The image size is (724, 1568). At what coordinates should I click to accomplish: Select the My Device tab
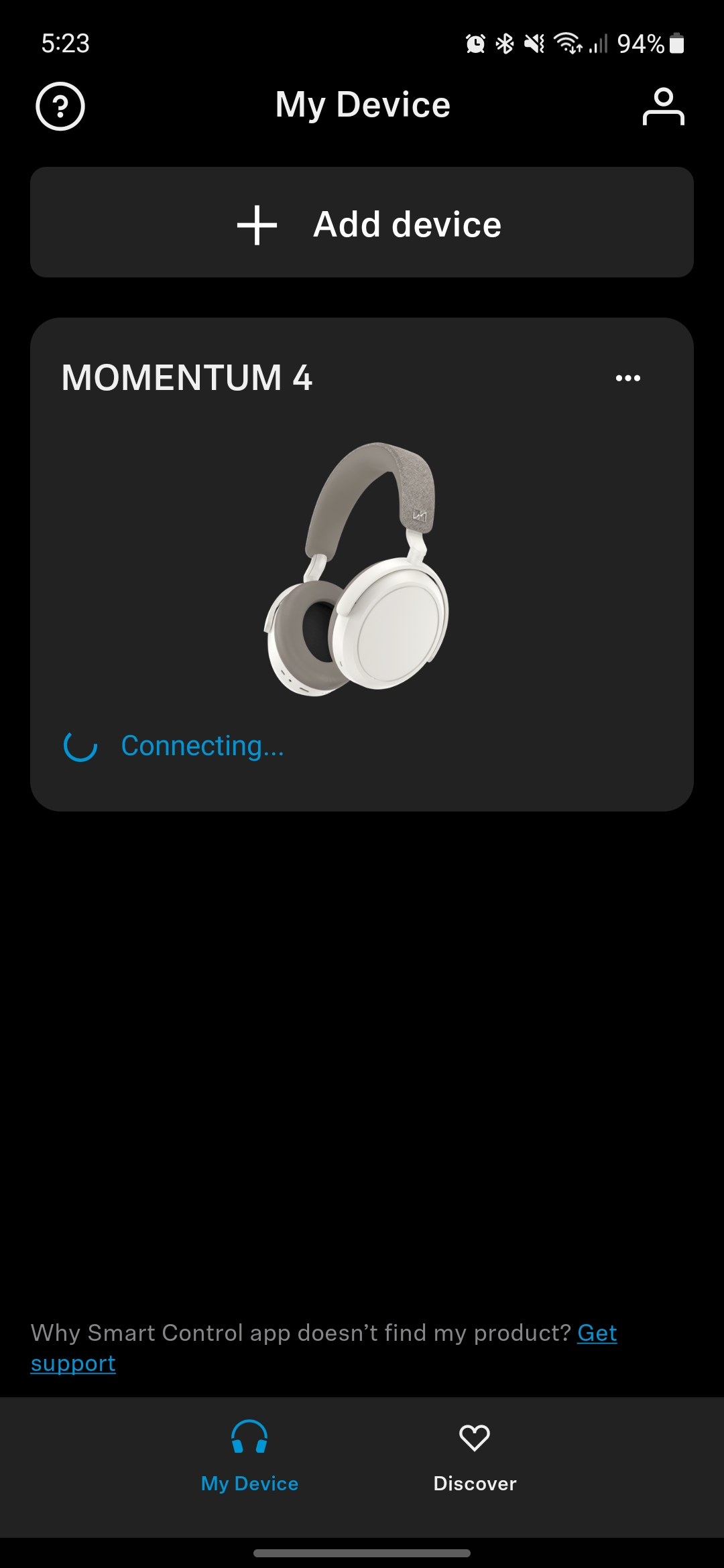(249, 1457)
